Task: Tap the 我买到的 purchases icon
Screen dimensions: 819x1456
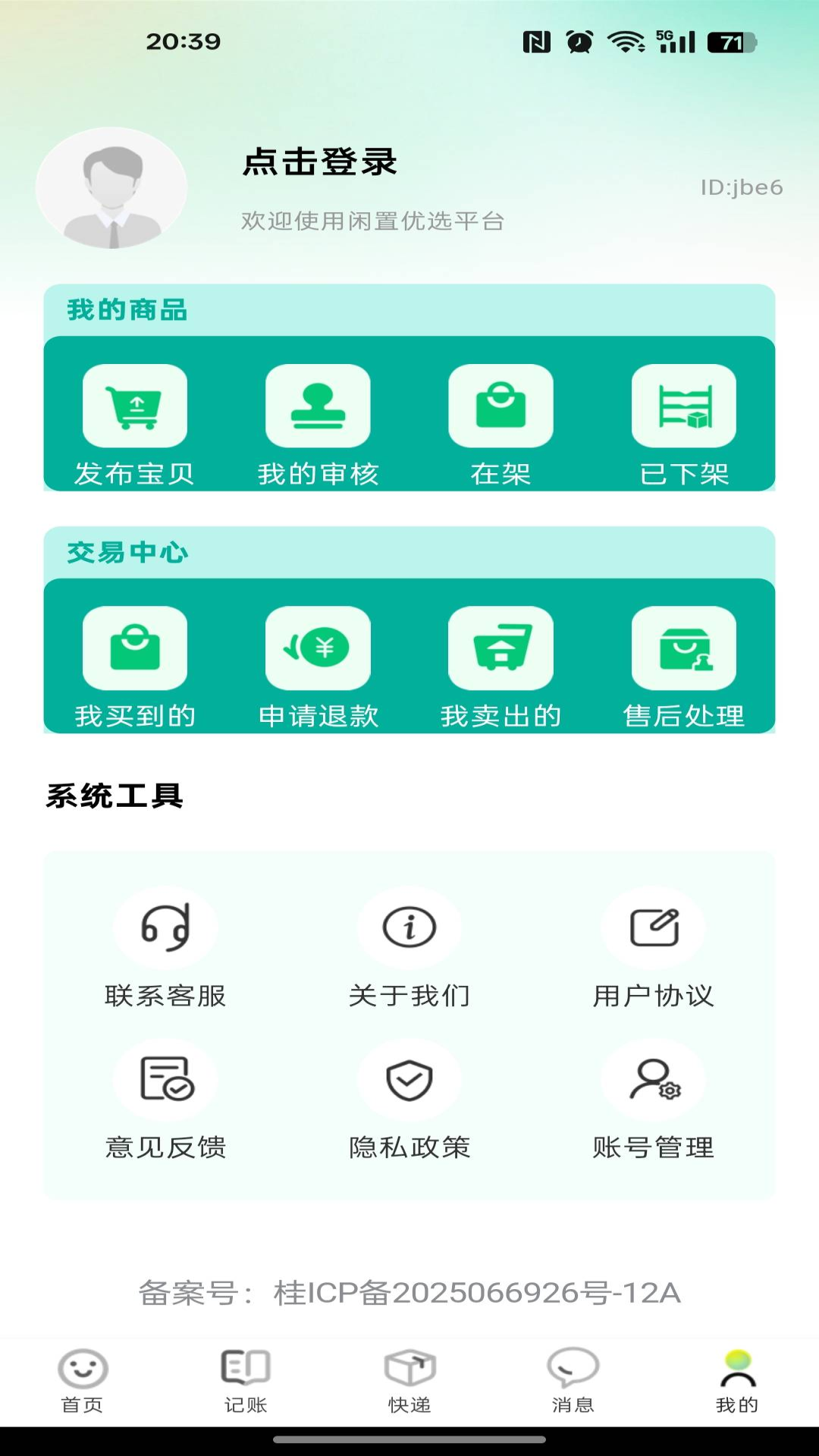Action: 134,649
